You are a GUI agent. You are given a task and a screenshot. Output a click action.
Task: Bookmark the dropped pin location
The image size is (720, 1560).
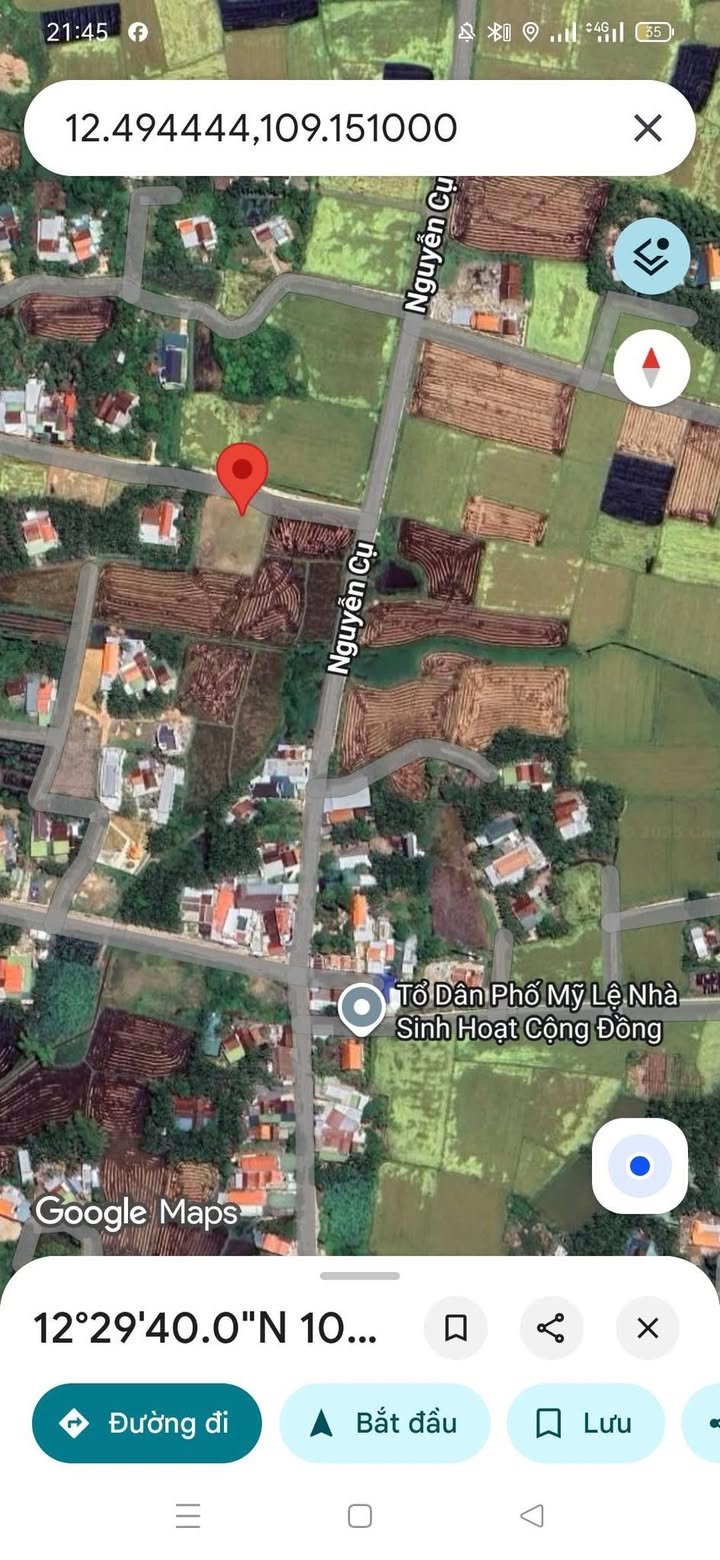[x=456, y=1328]
